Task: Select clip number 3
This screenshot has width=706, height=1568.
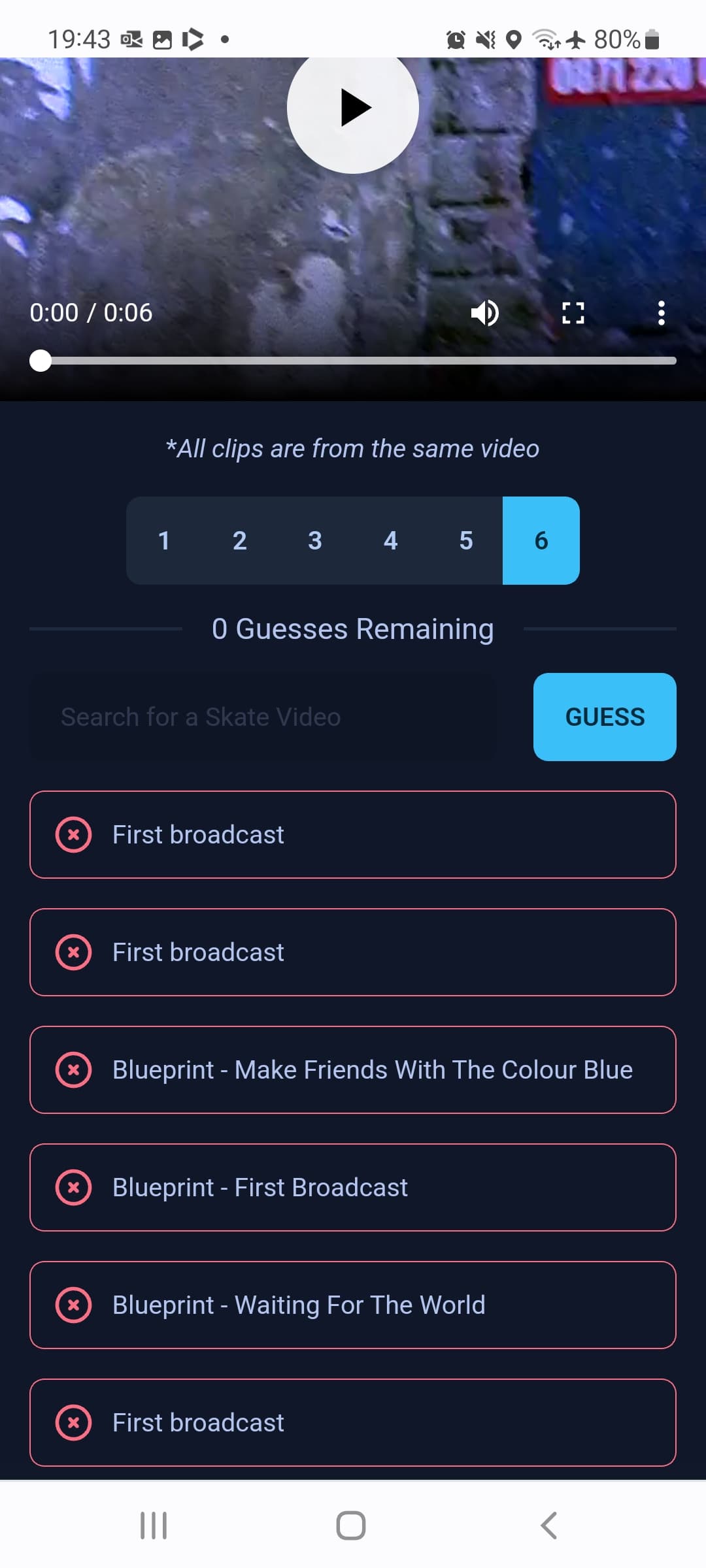Action: 315,541
